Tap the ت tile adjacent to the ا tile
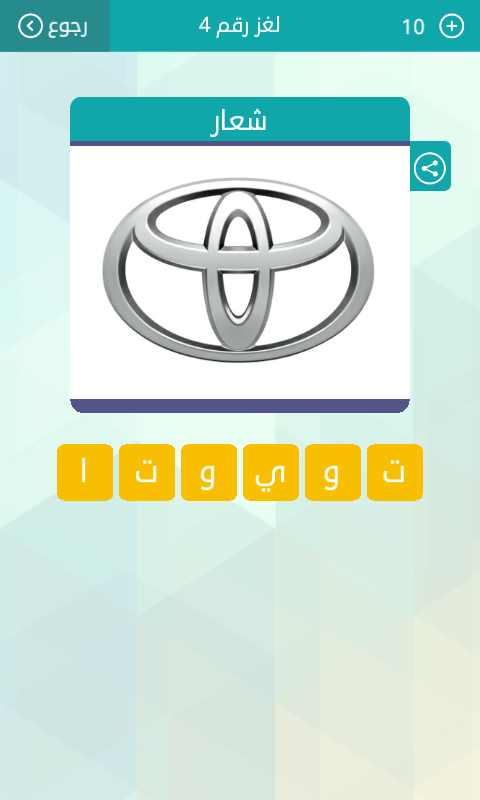Image resolution: width=480 pixels, height=800 pixels. coord(147,472)
